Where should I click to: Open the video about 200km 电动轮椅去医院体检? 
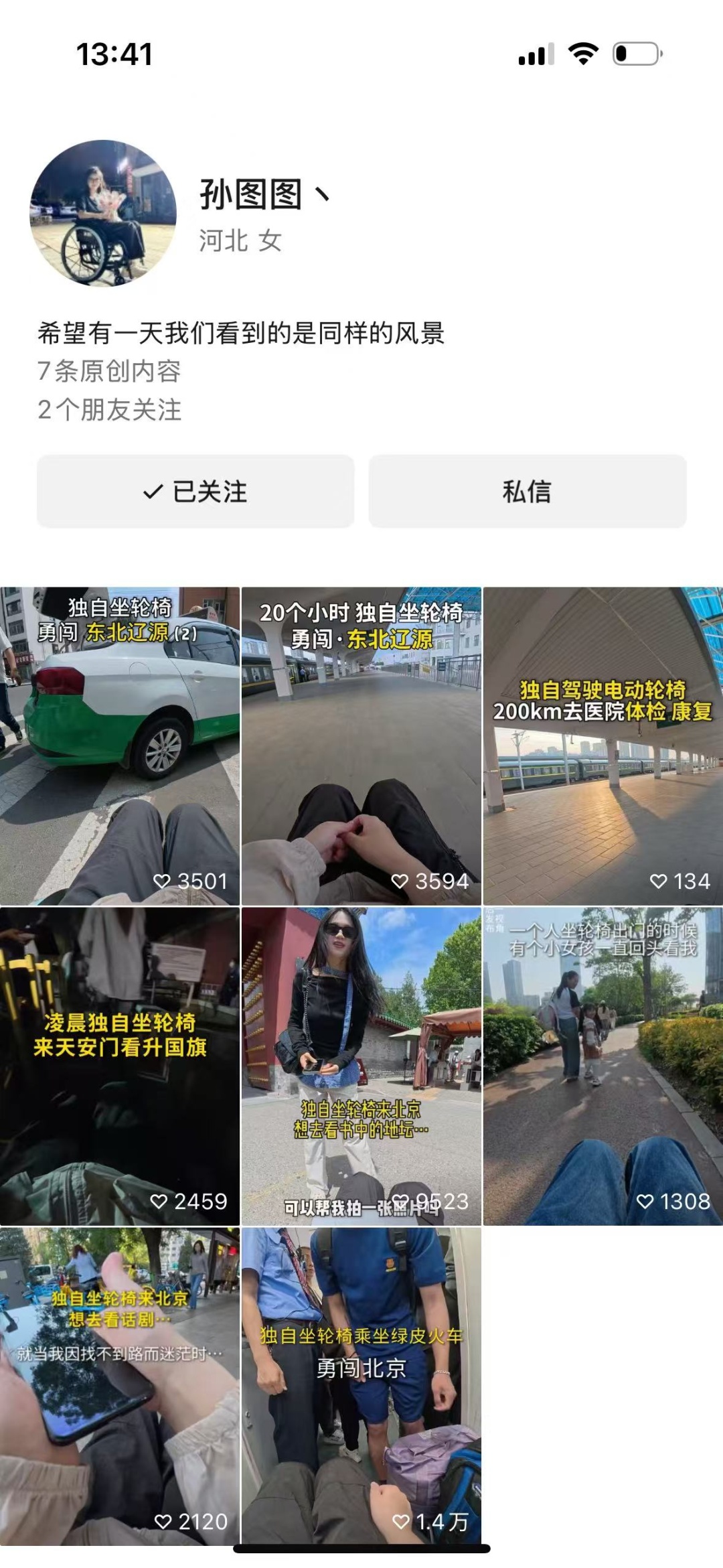(602, 737)
